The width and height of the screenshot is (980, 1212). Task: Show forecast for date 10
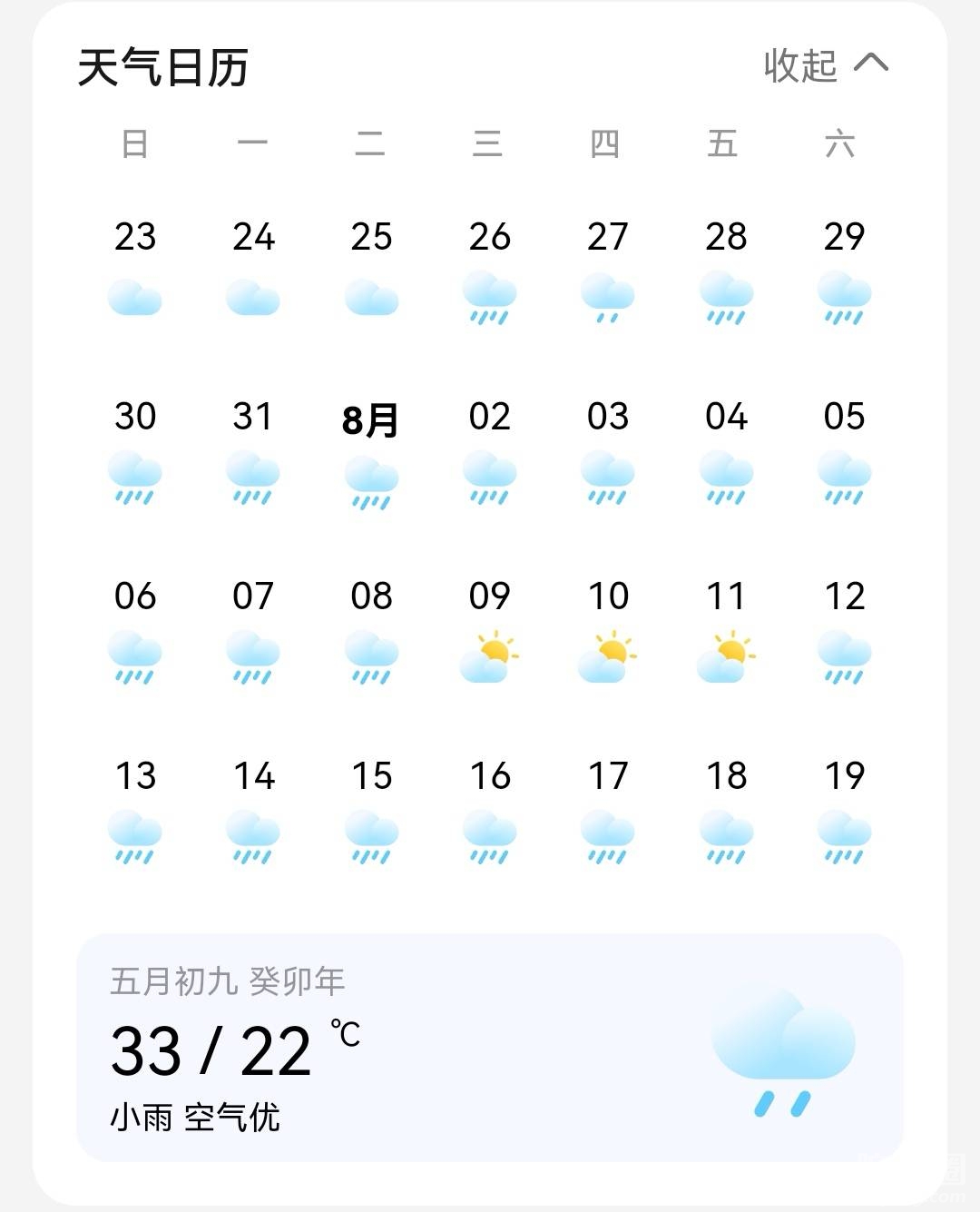click(608, 627)
